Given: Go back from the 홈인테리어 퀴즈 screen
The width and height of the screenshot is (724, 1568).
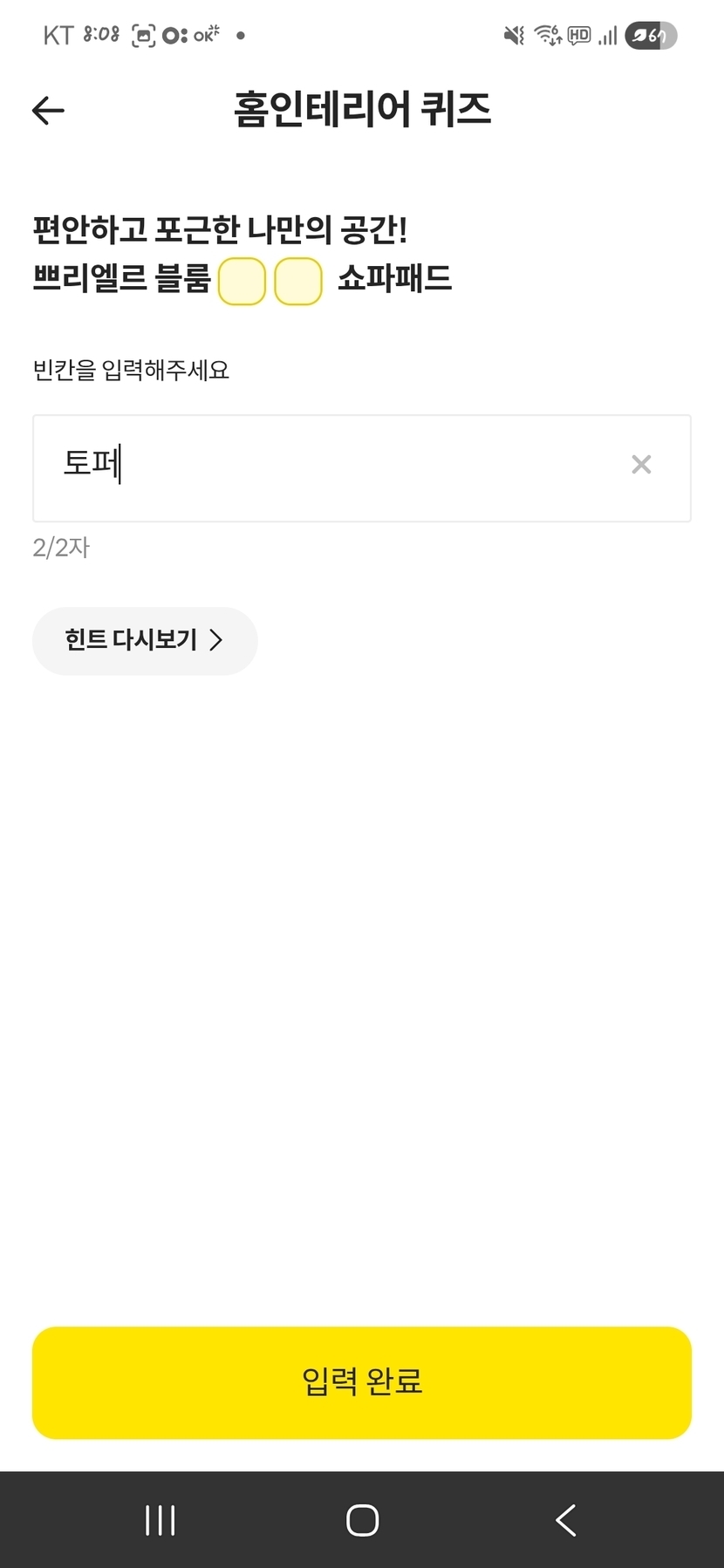Looking at the screenshot, I should [x=48, y=110].
